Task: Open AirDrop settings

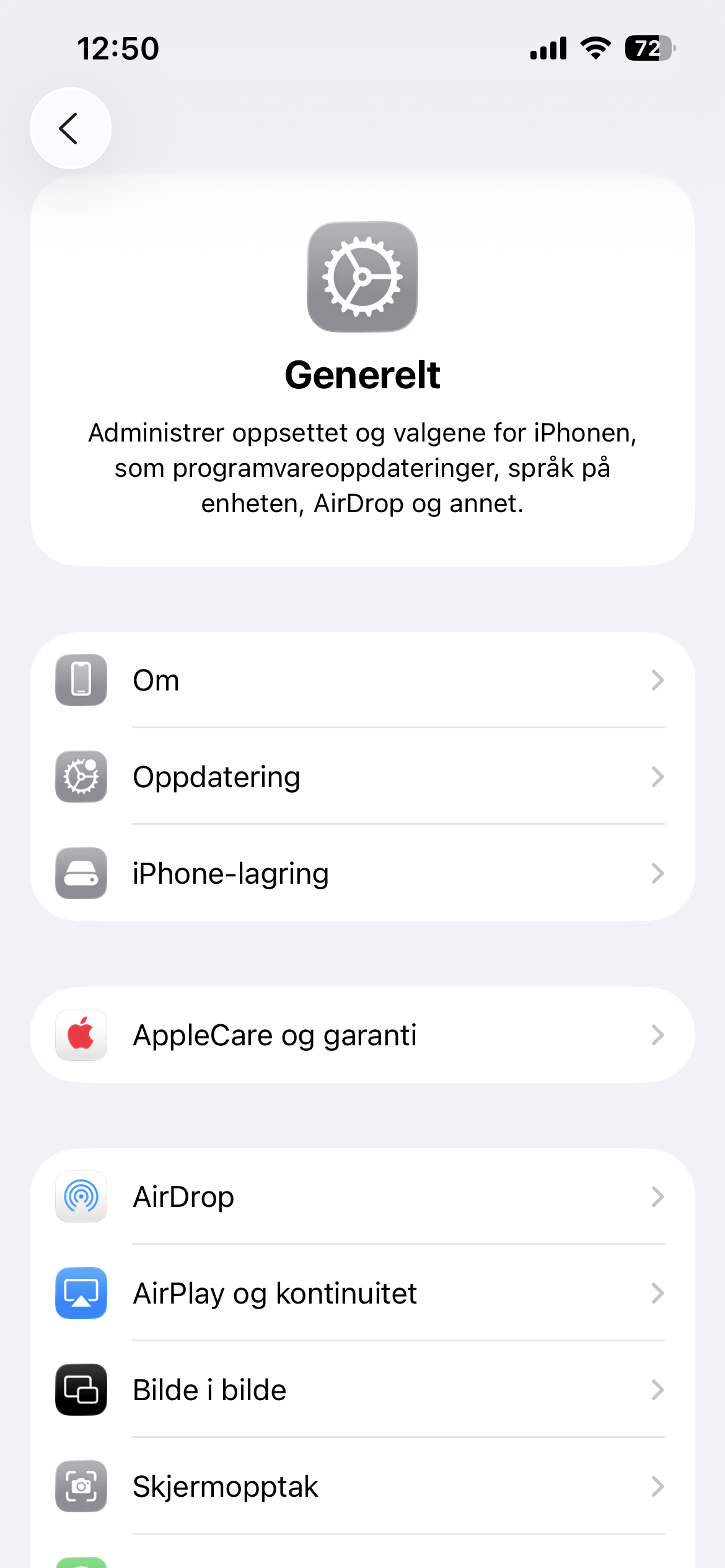Action: (362, 1196)
